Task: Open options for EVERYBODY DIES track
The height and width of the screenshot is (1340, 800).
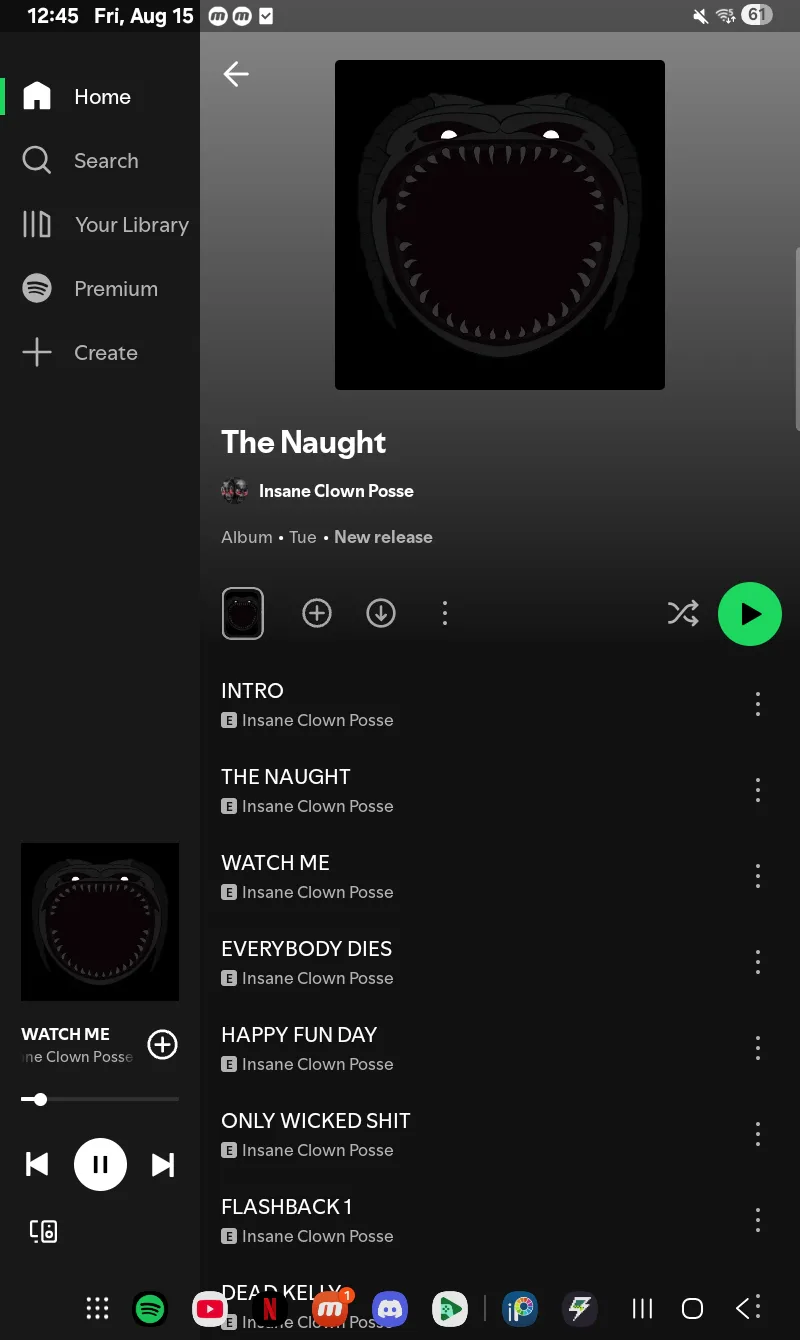Action: (758, 962)
